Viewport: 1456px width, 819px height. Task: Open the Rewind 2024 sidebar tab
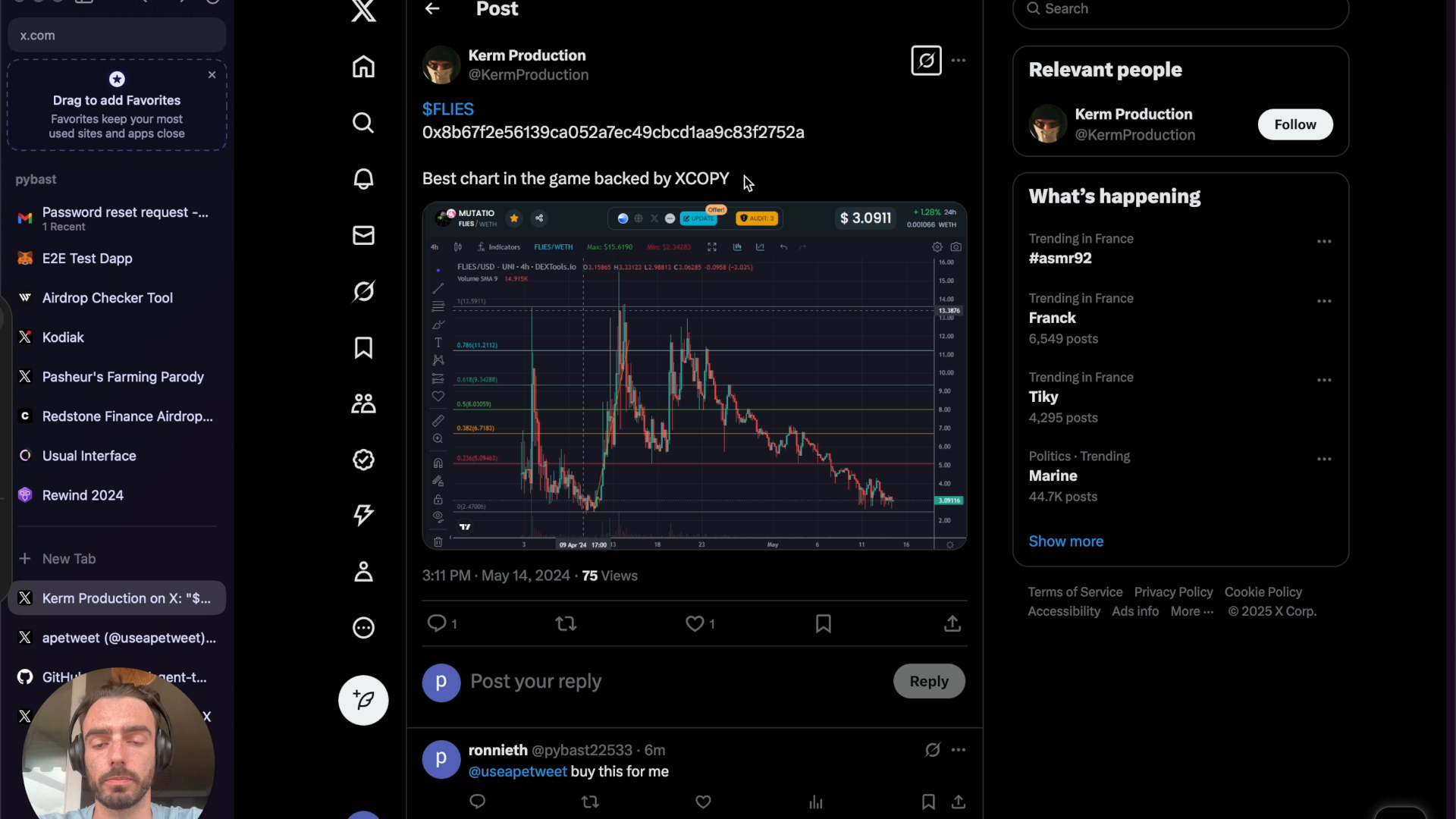point(83,495)
